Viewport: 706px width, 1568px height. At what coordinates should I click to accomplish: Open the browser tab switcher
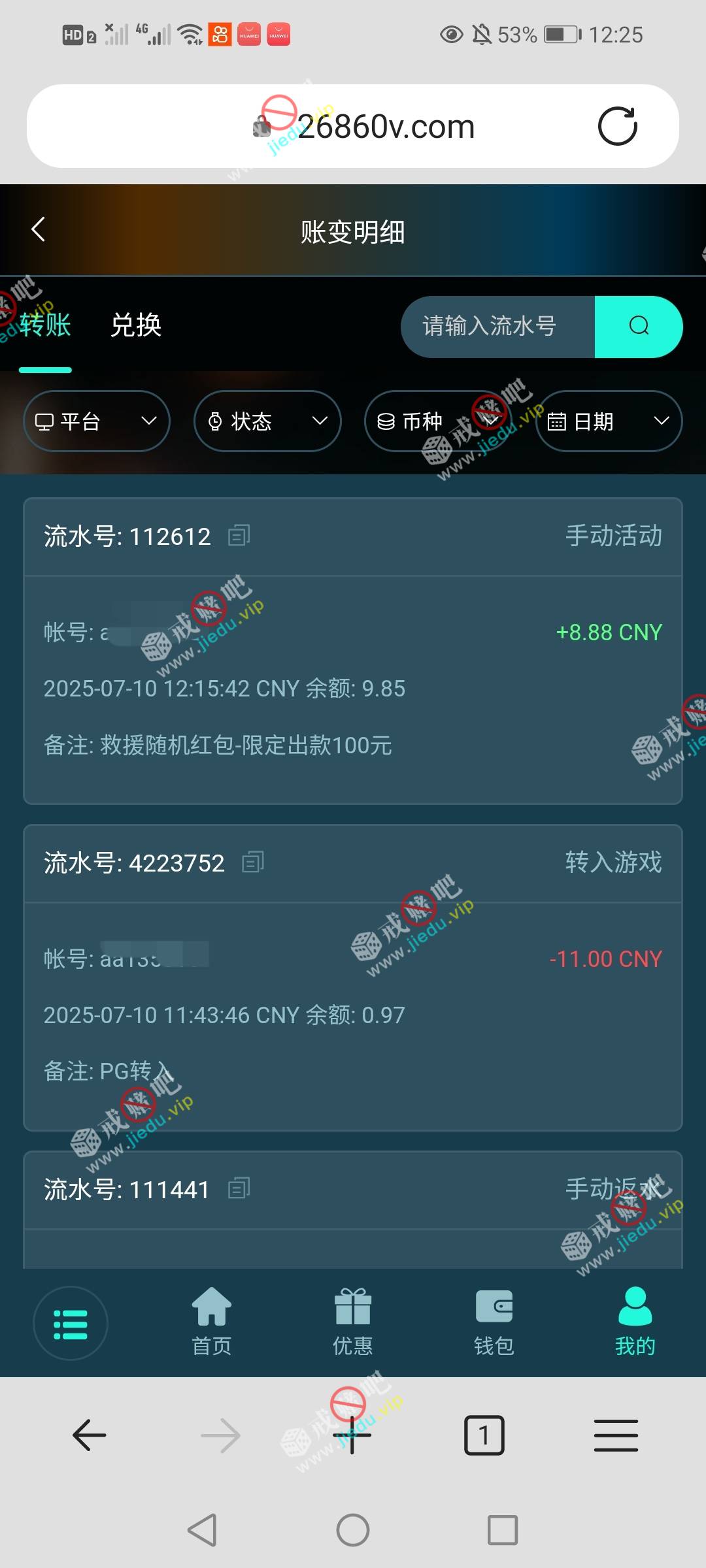tap(484, 1435)
